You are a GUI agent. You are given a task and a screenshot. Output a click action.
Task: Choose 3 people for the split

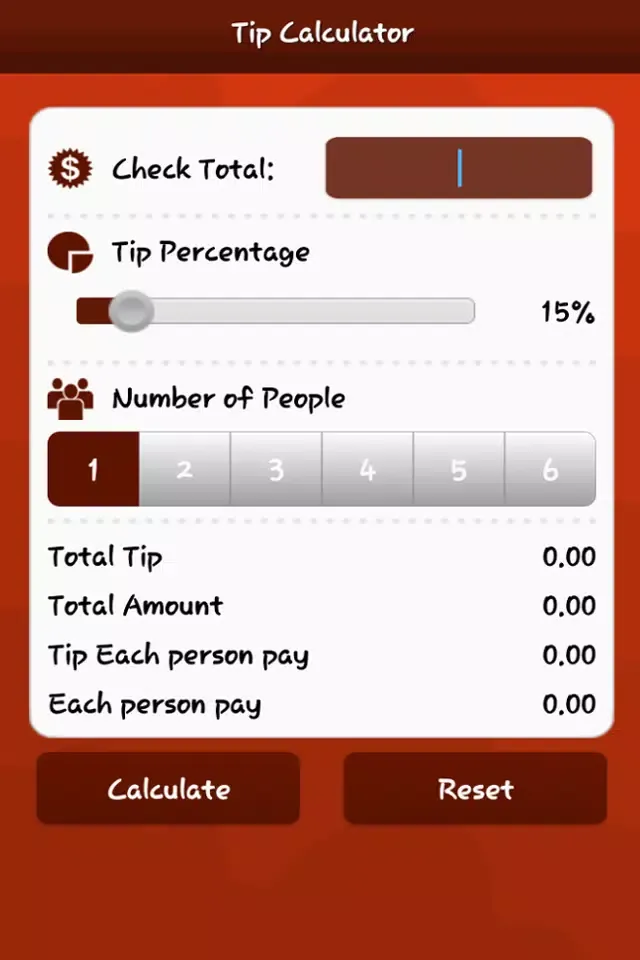tap(276, 469)
